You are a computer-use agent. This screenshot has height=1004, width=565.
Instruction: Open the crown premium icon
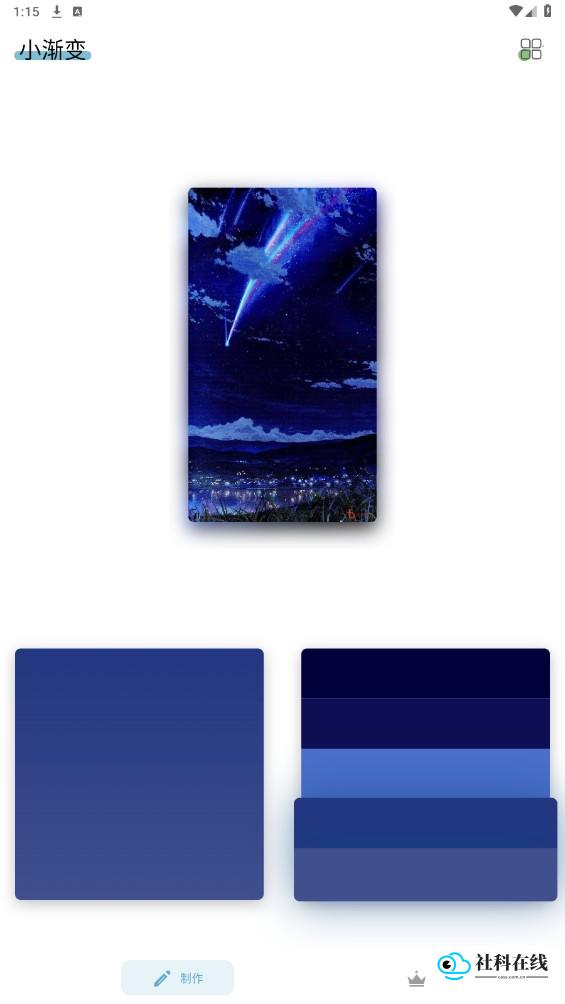[416, 978]
